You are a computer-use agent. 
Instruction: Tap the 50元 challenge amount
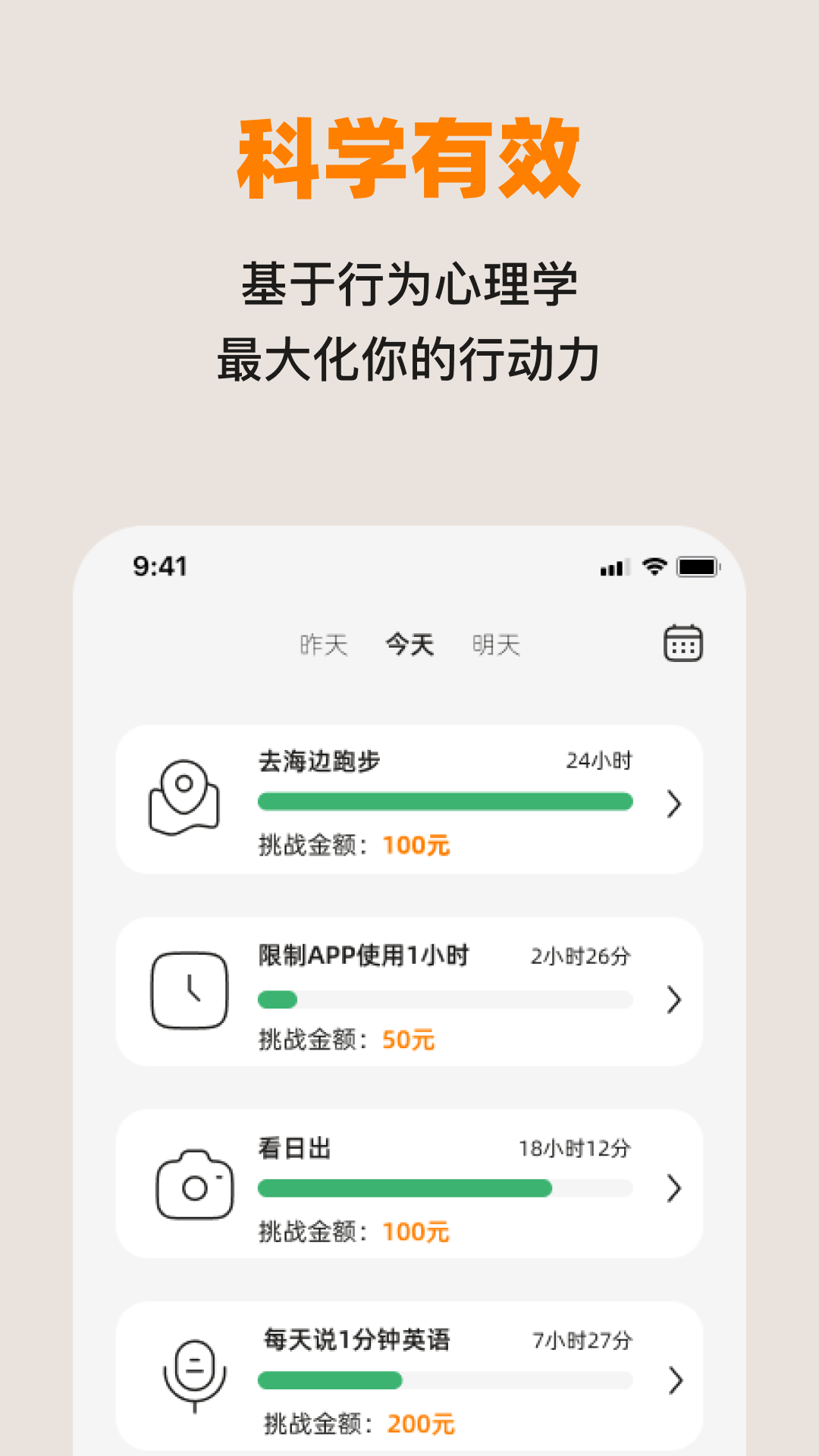[x=407, y=1042]
